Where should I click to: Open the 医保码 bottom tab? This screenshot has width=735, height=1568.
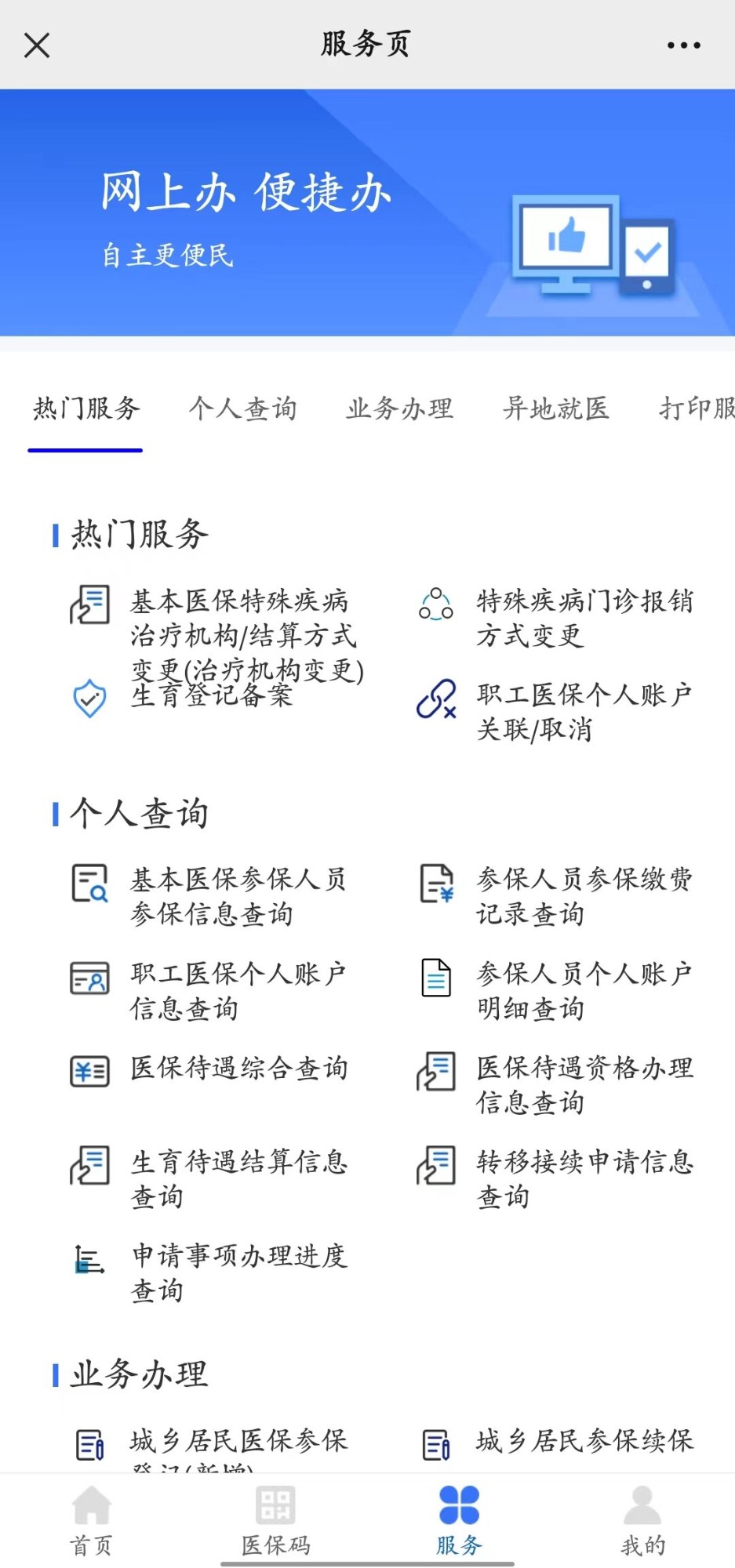pos(275,1520)
